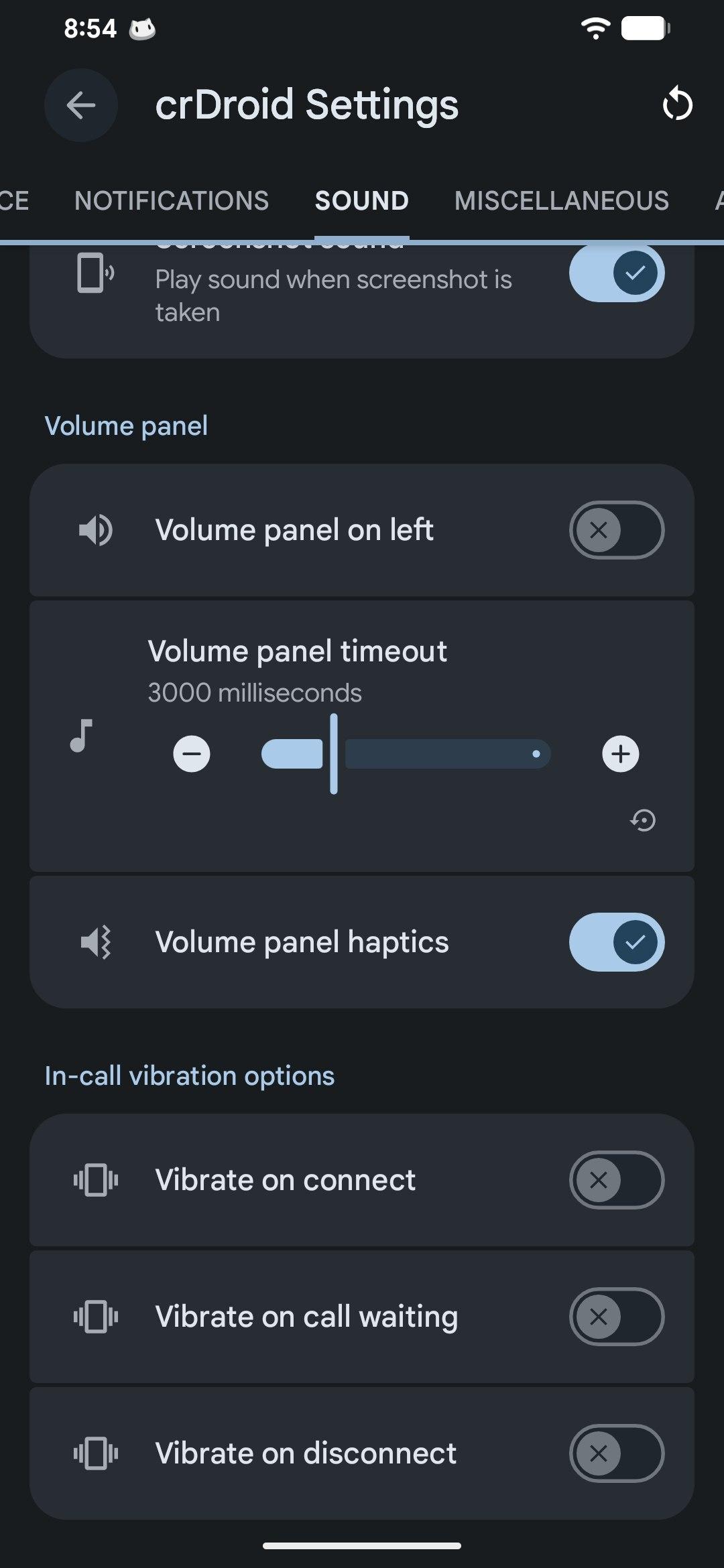Tap the volume panel timeout slider track

click(406, 754)
